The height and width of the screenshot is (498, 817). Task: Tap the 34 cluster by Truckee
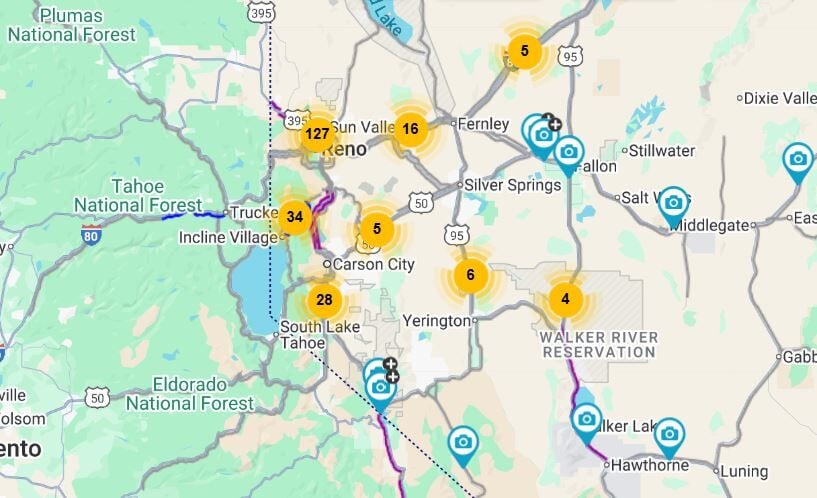point(294,216)
